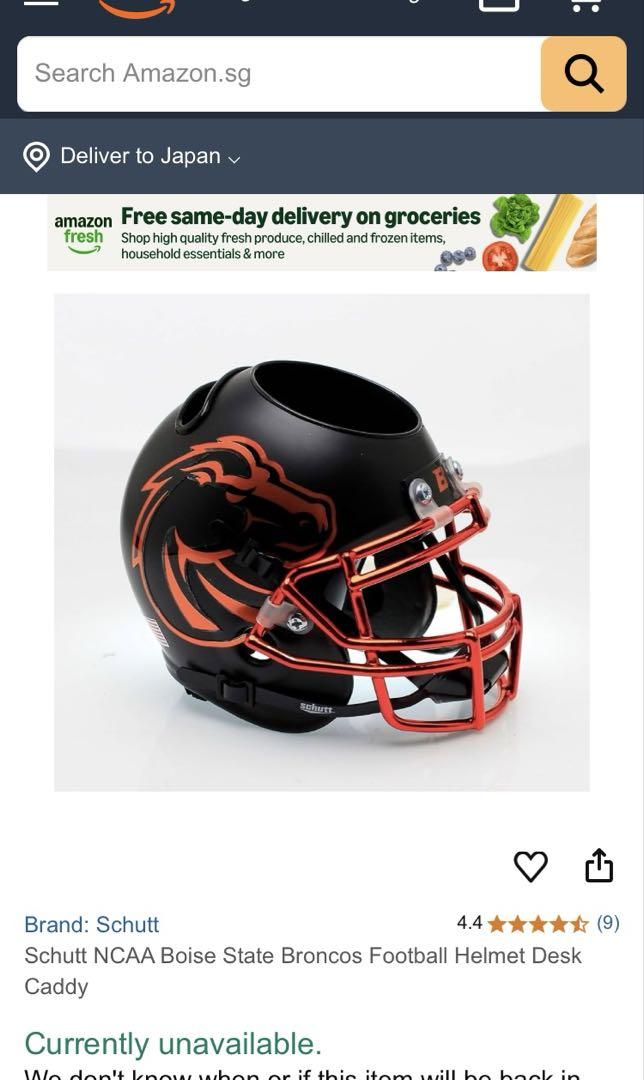Open the helmet desk caddy product image

321,542
